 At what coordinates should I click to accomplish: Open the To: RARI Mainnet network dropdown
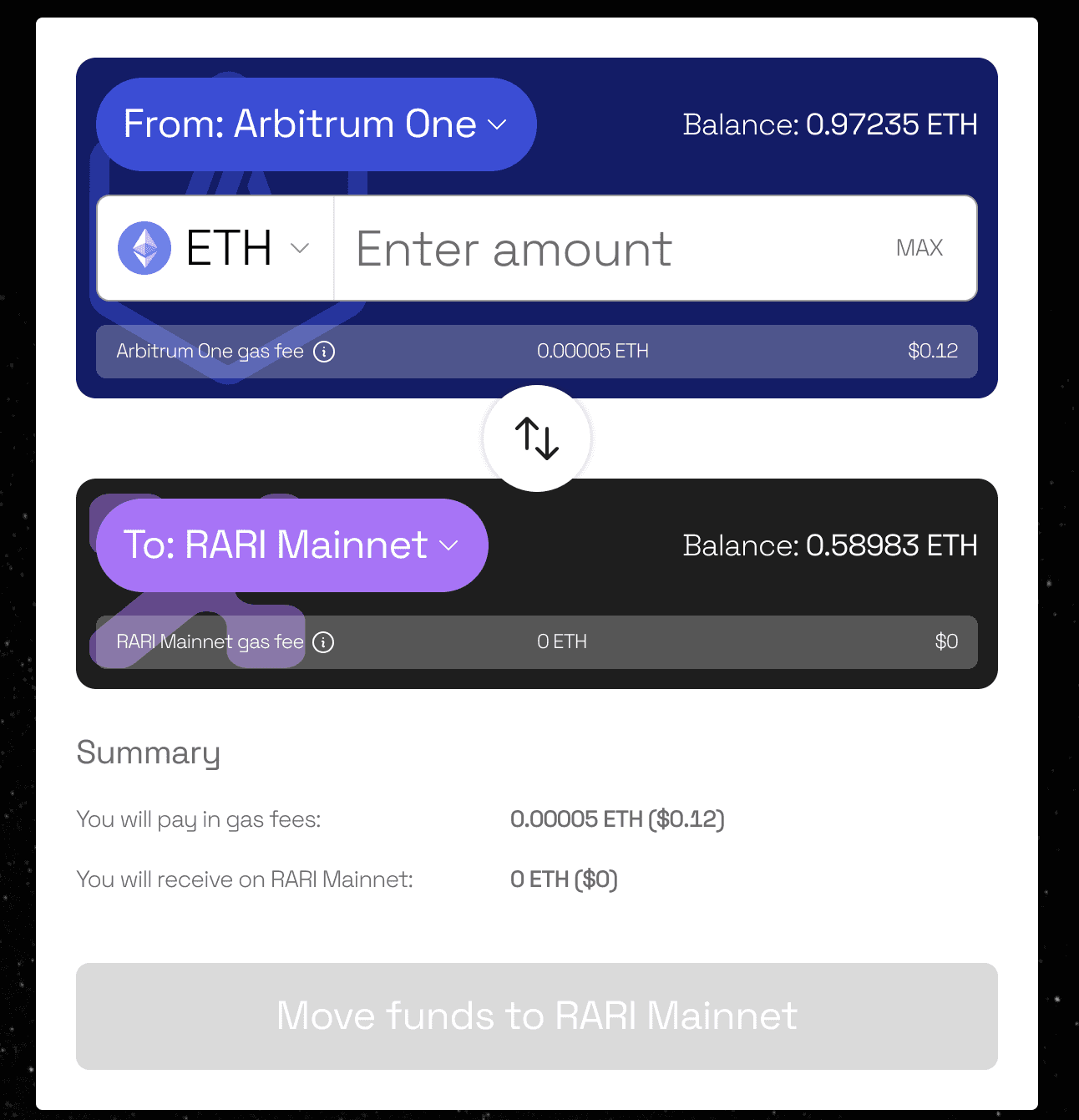291,545
